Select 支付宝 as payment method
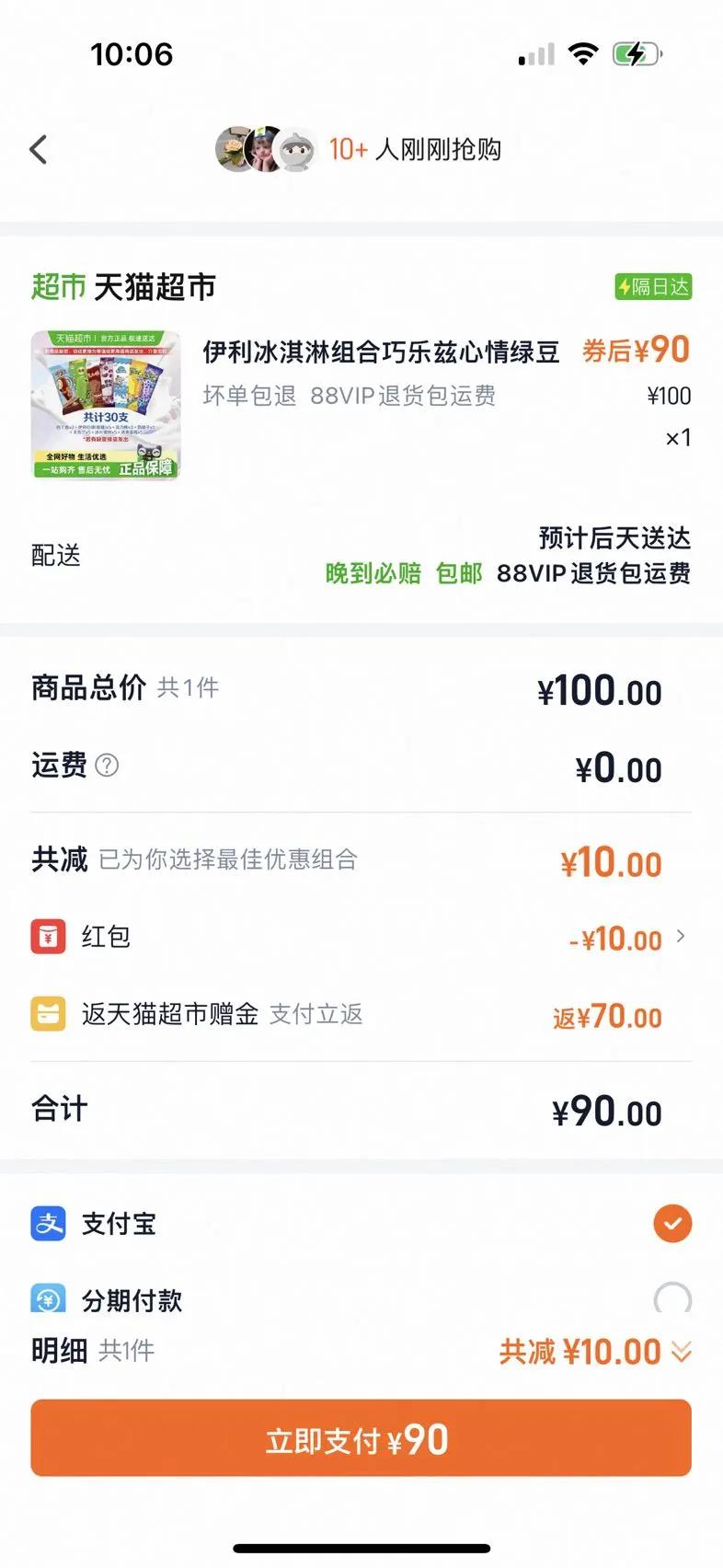The image size is (723, 1568). 671,1224
